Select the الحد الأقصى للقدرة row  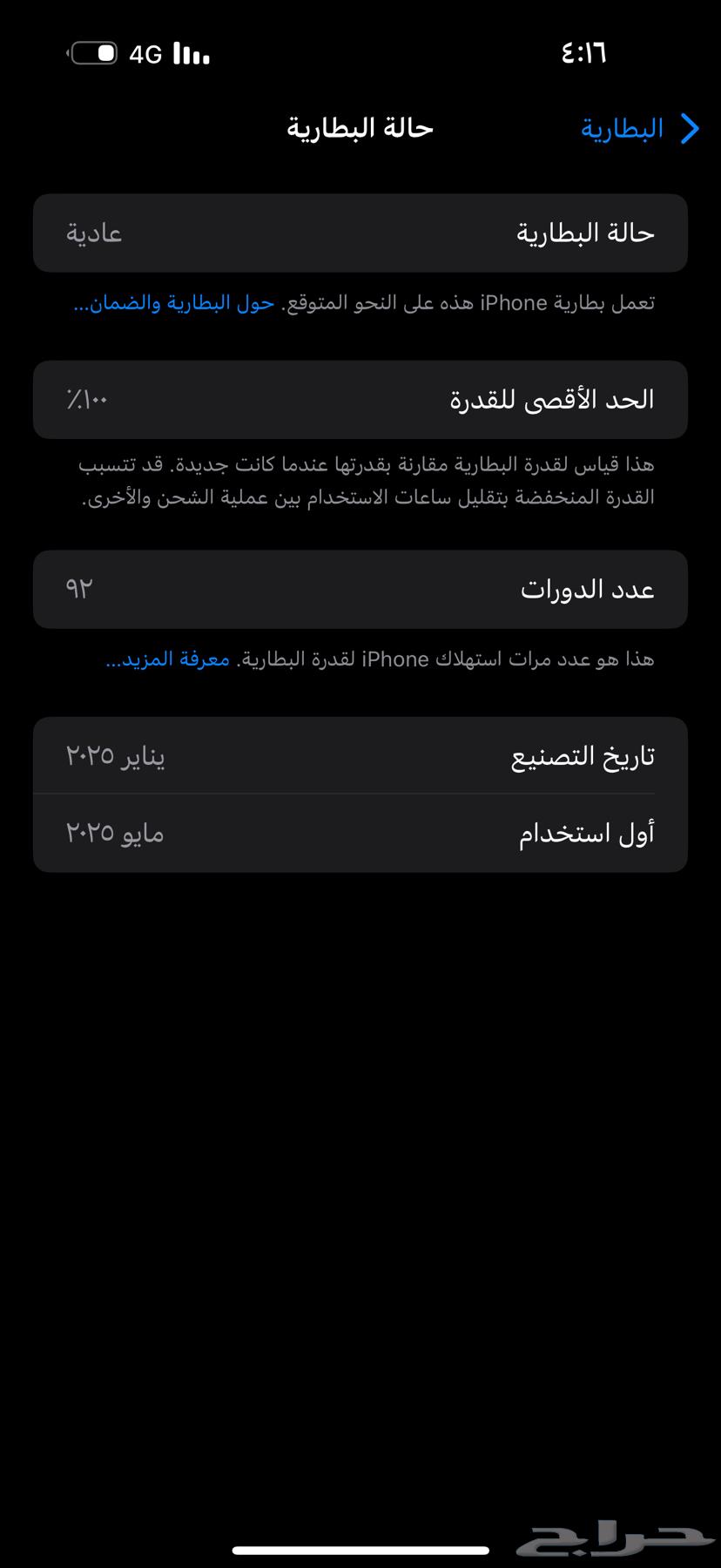(x=360, y=399)
